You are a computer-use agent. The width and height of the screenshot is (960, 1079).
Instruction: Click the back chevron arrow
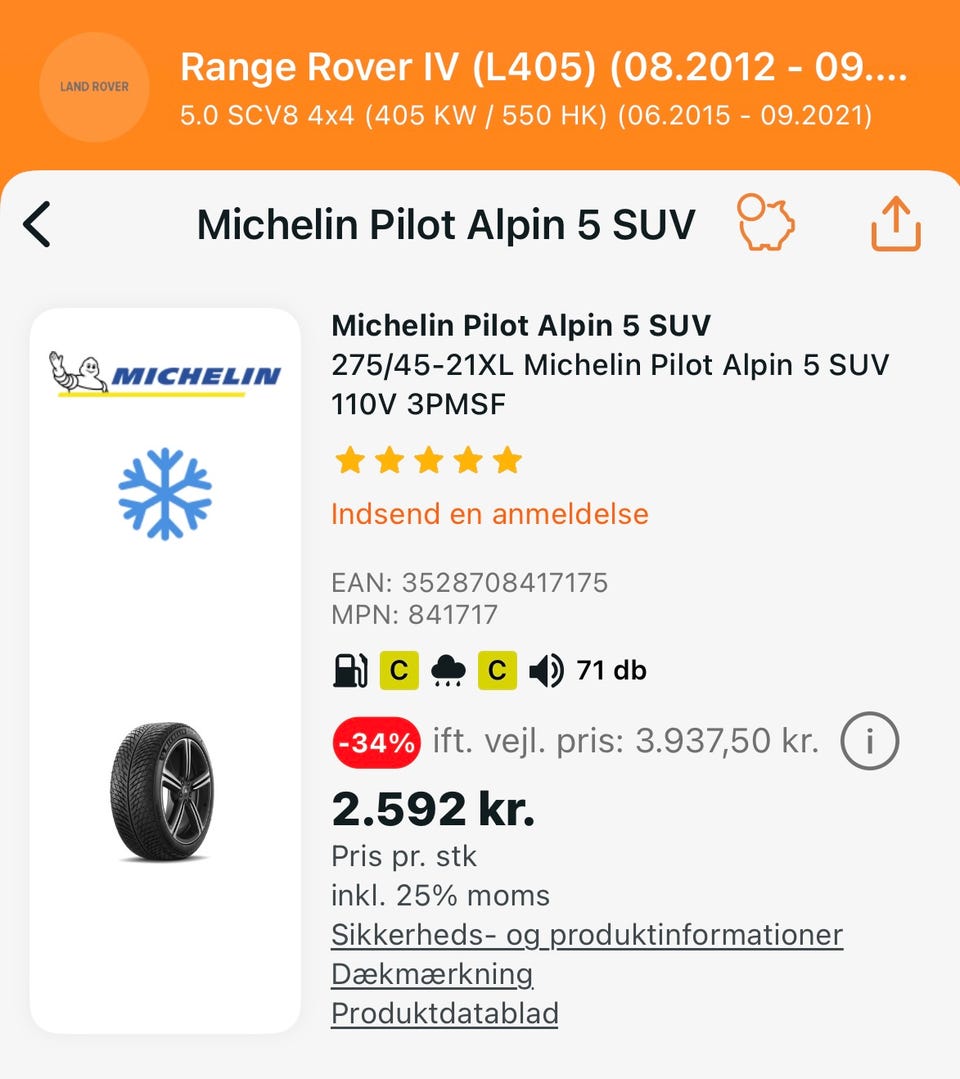(38, 225)
